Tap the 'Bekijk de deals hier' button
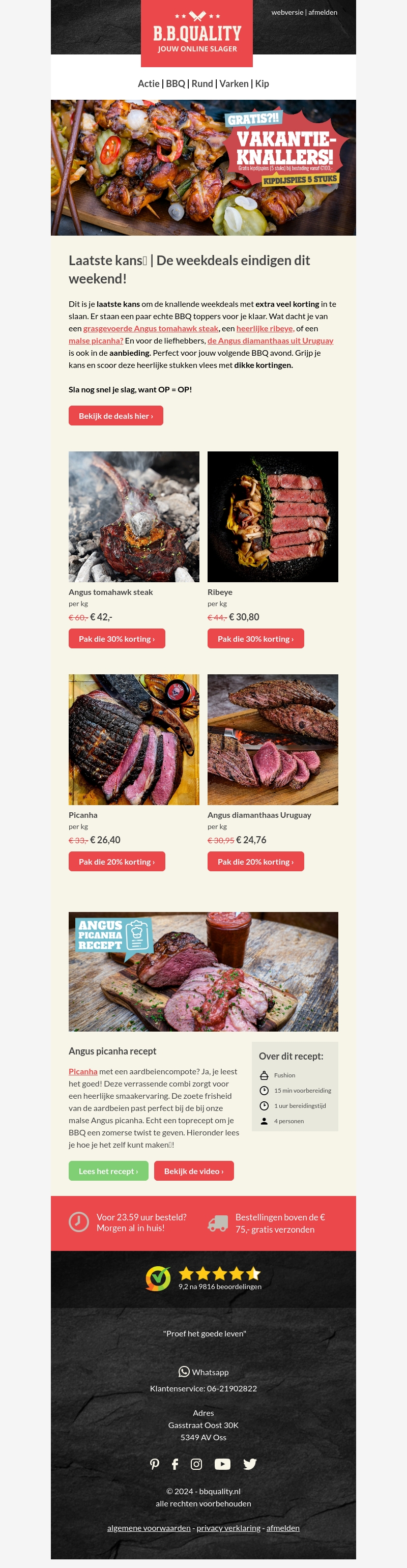Viewport: 407px width, 1568px height. 115,416
